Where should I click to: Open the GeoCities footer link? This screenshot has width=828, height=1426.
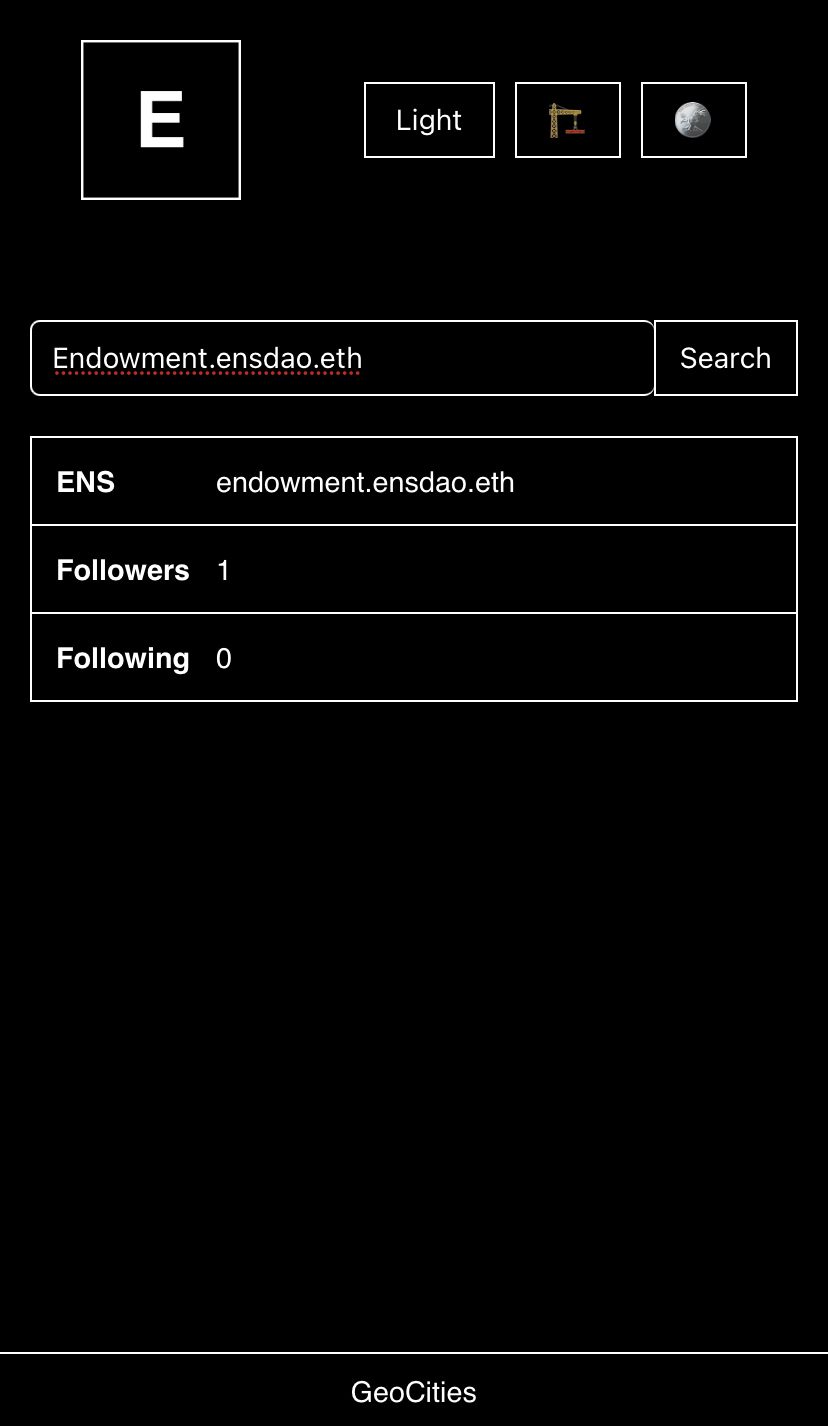point(414,1392)
